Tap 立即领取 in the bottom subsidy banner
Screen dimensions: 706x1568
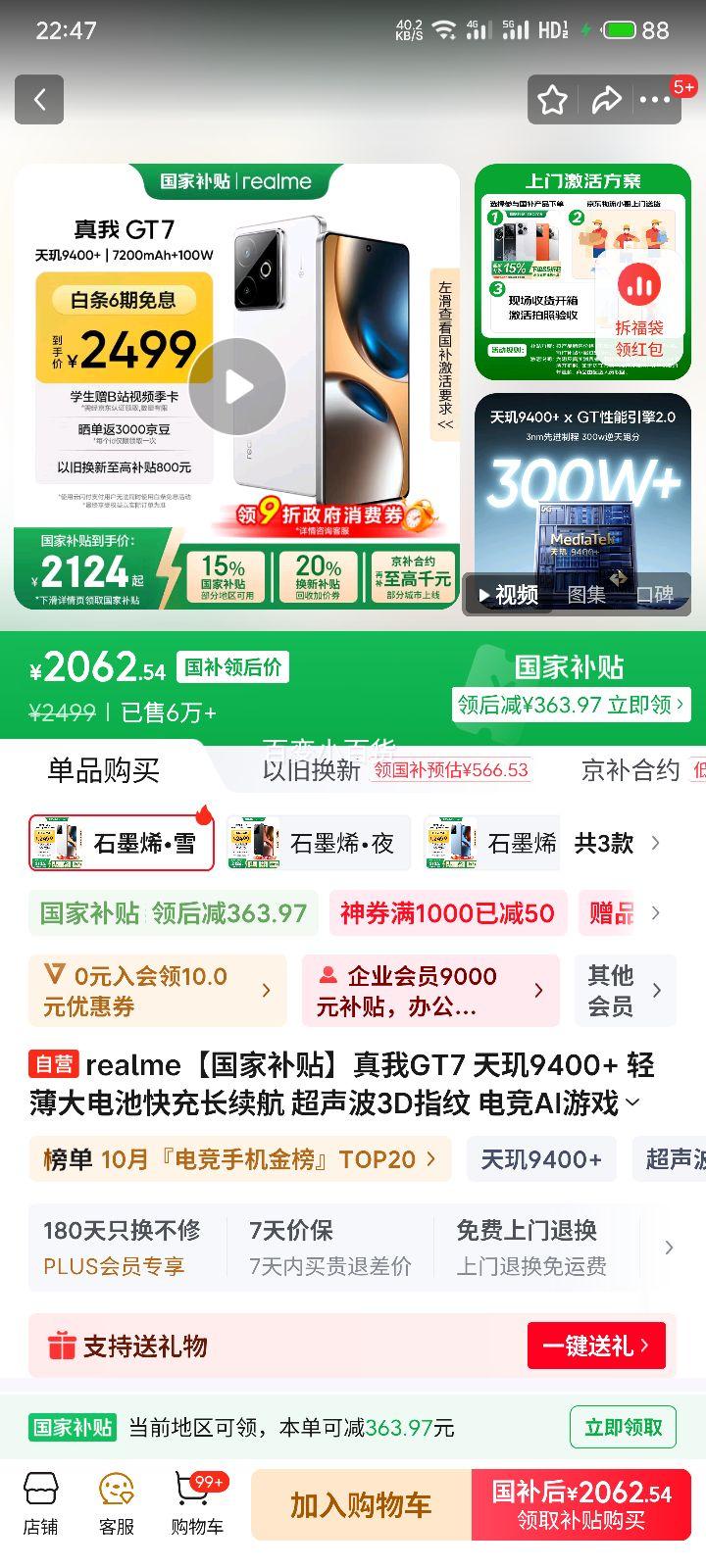623,1427
